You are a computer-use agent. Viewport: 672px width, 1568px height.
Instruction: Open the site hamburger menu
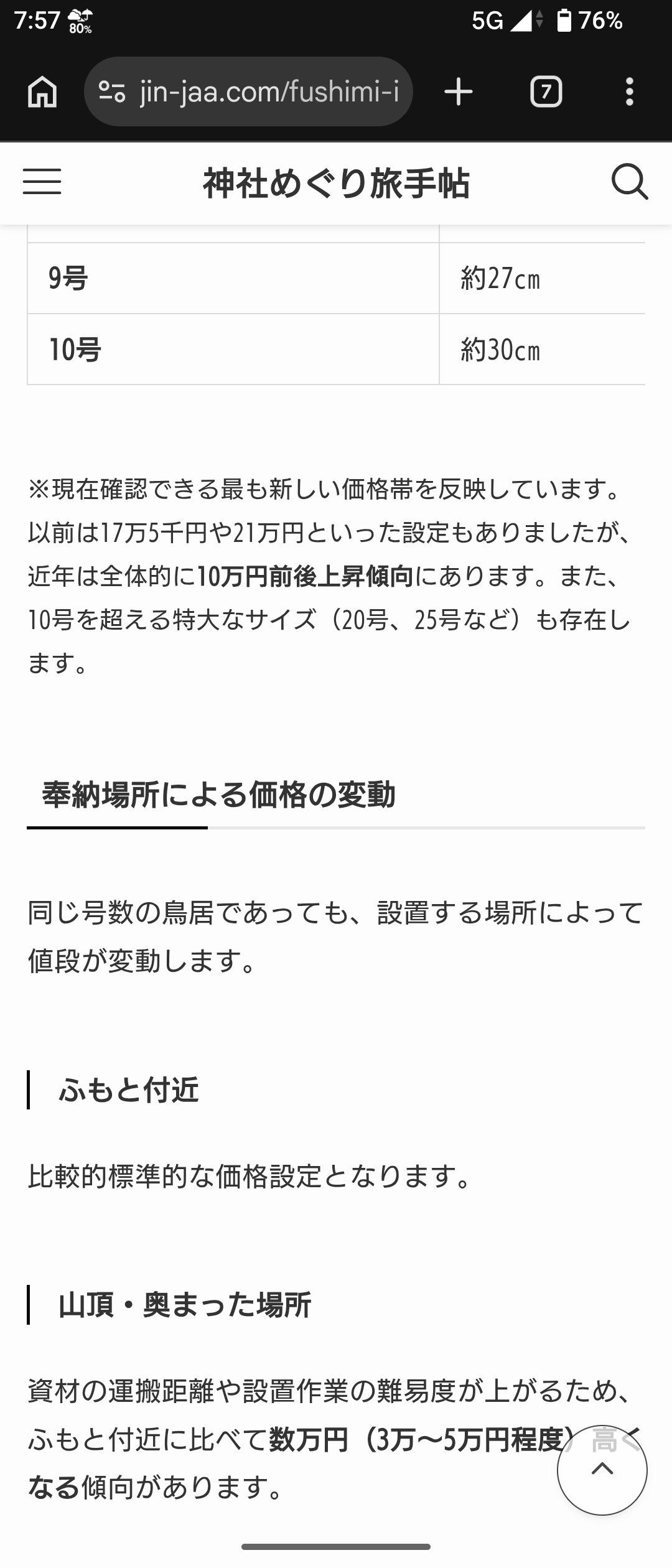click(42, 182)
